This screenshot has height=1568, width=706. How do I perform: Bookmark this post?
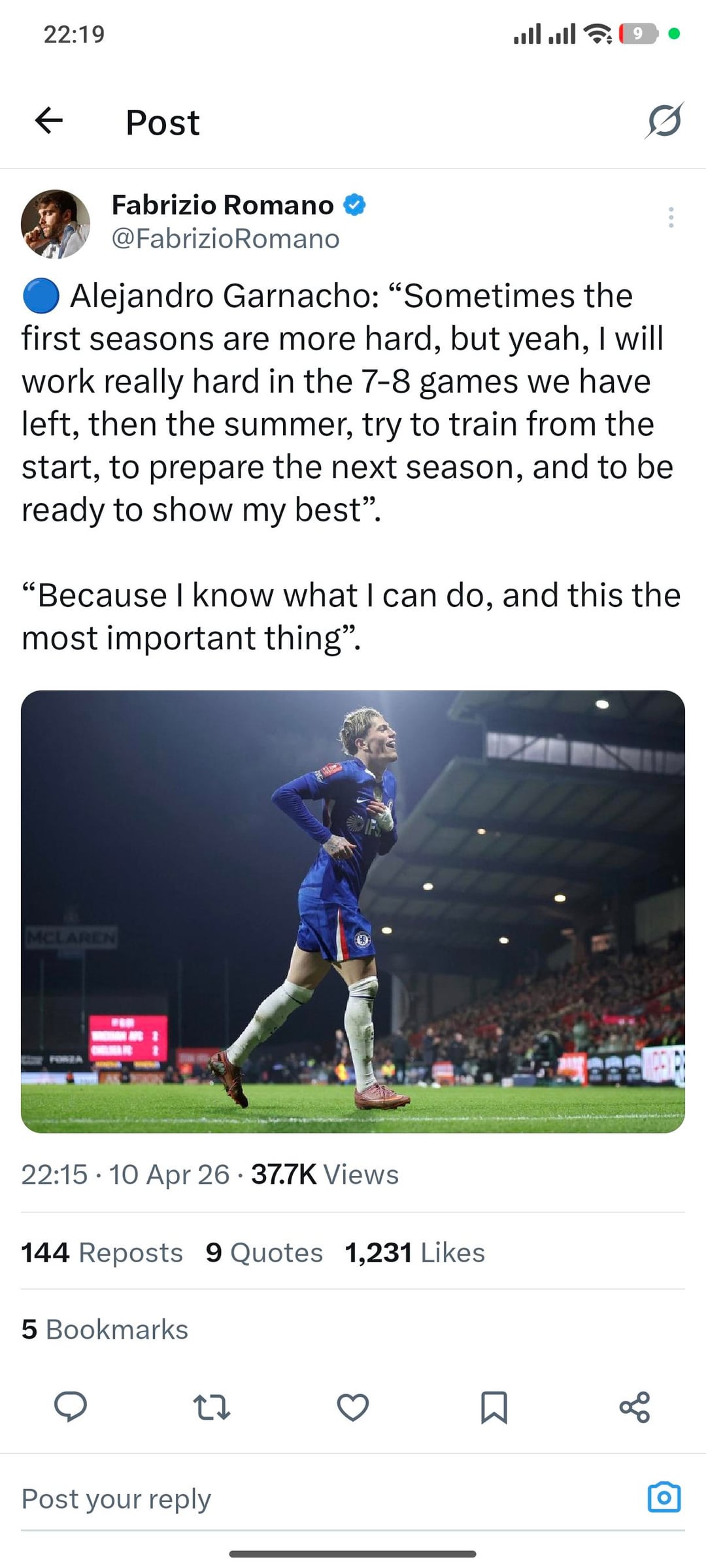pyautogui.click(x=494, y=1407)
